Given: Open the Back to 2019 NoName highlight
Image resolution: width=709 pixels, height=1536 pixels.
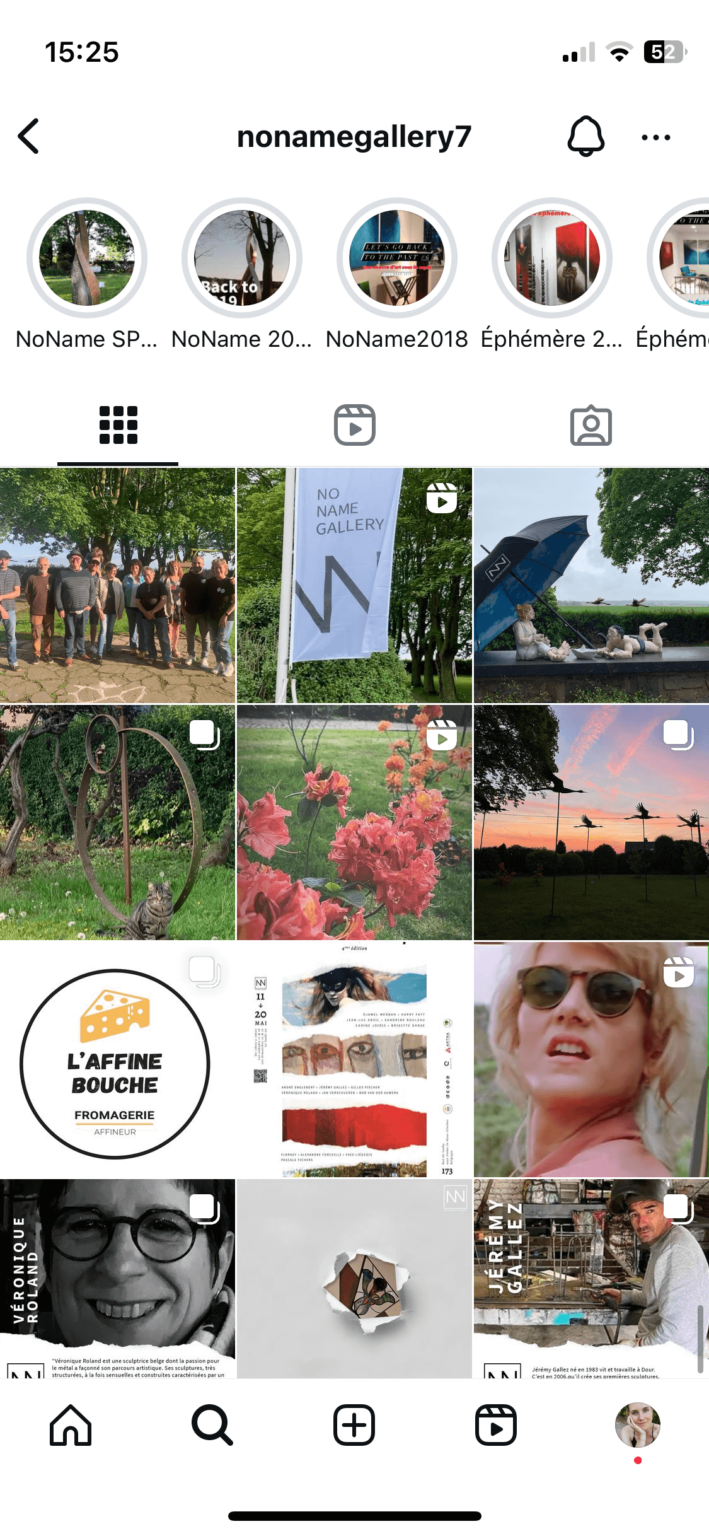Looking at the screenshot, I should click(x=241, y=258).
